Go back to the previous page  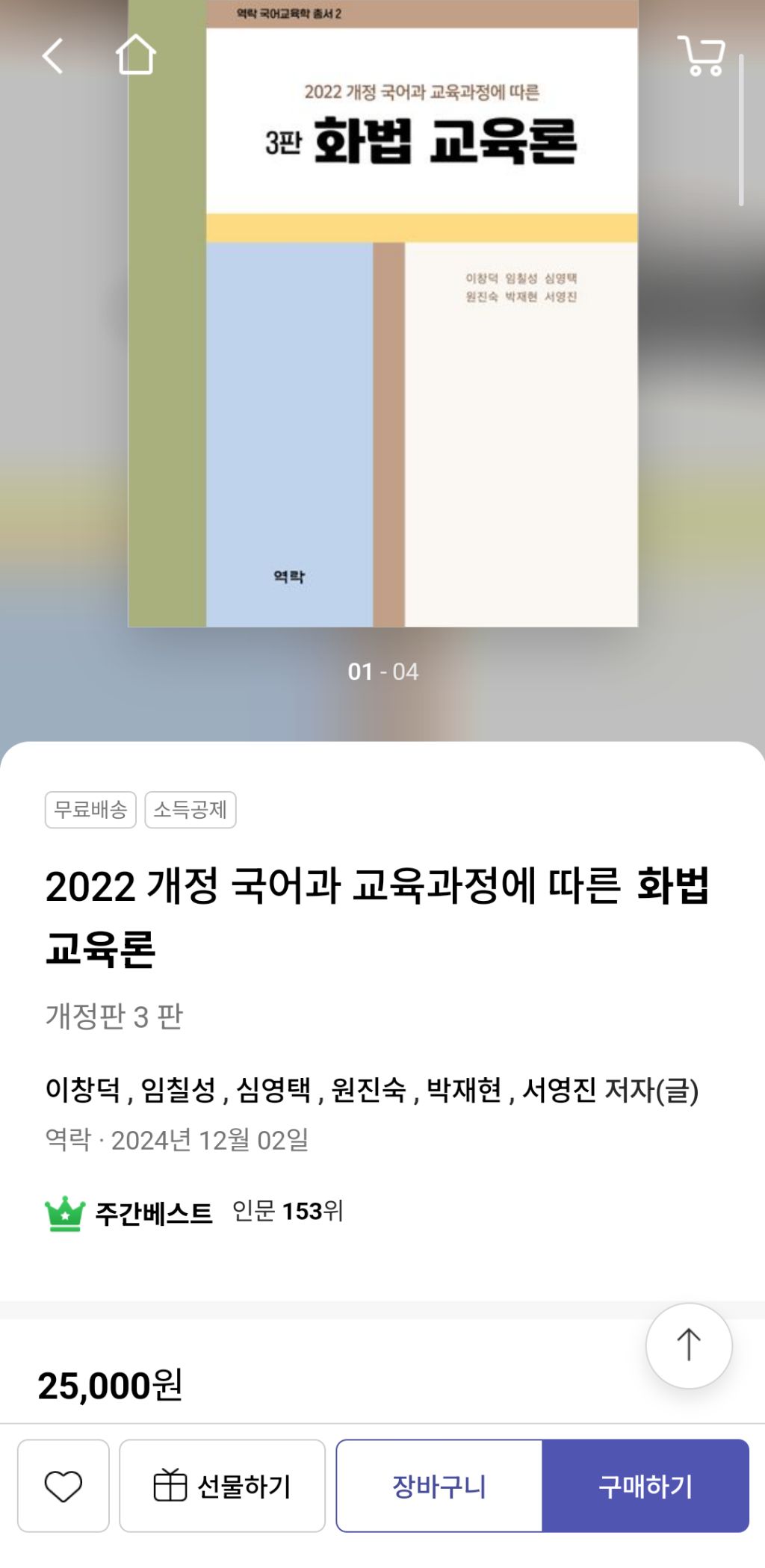(x=52, y=56)
